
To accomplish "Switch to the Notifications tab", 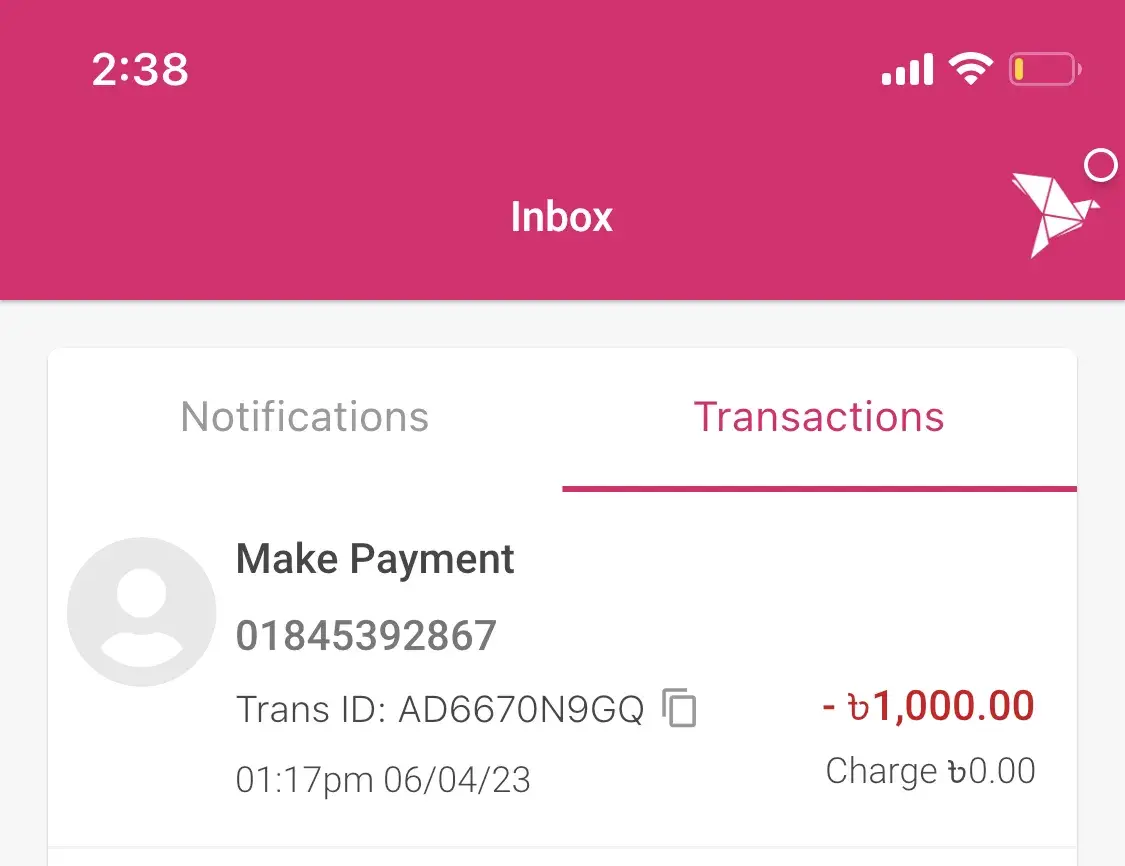I will point(305,417).
